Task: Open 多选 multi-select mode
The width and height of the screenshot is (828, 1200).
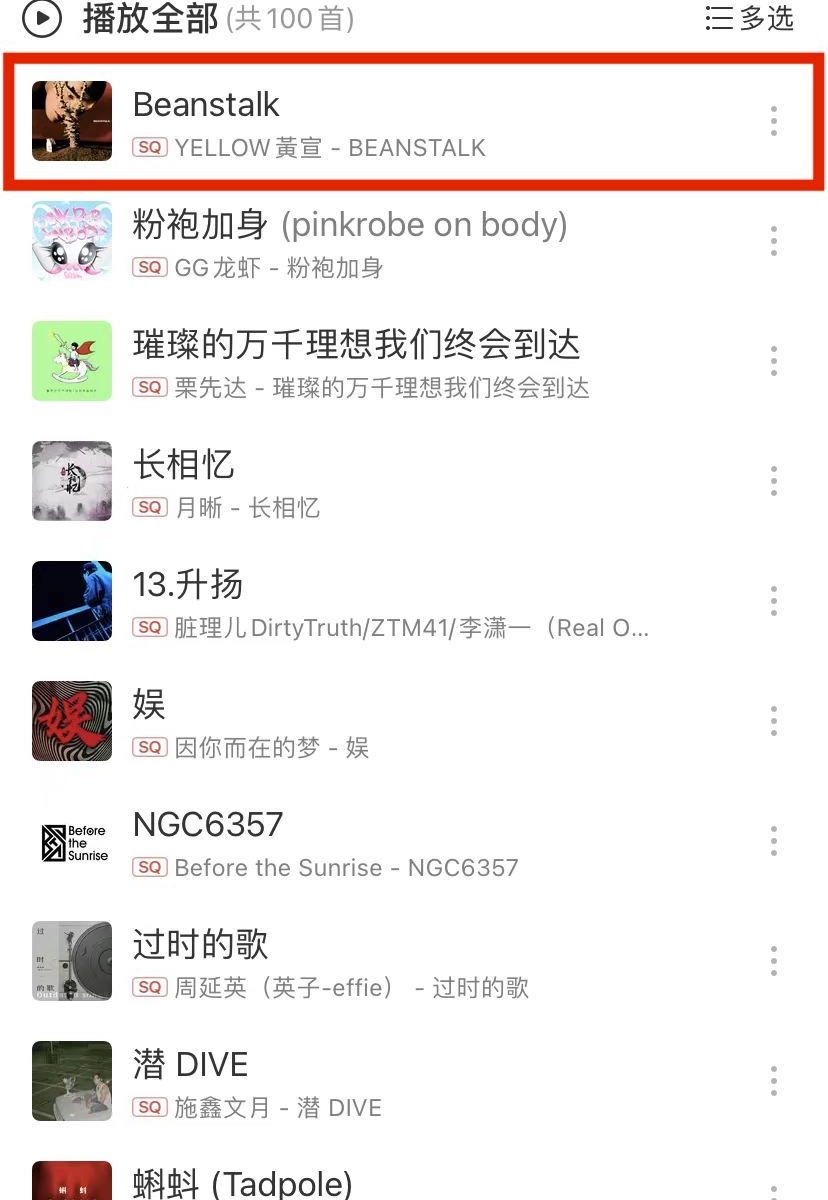Action: click(x=749, y=18)
